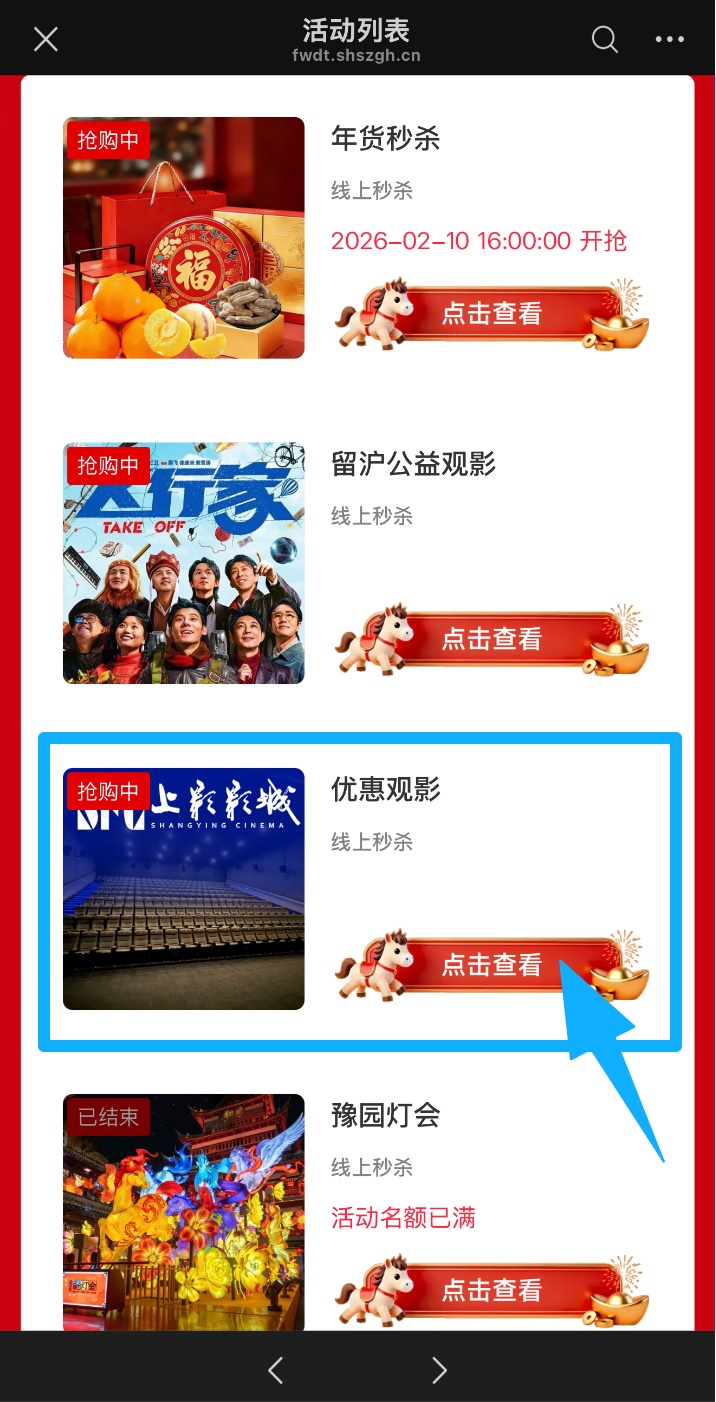Image resolution: width=716 pixels, height=1402 pixels.
Task: Close the 活动列表 web page
Action: tap(46, 39)
